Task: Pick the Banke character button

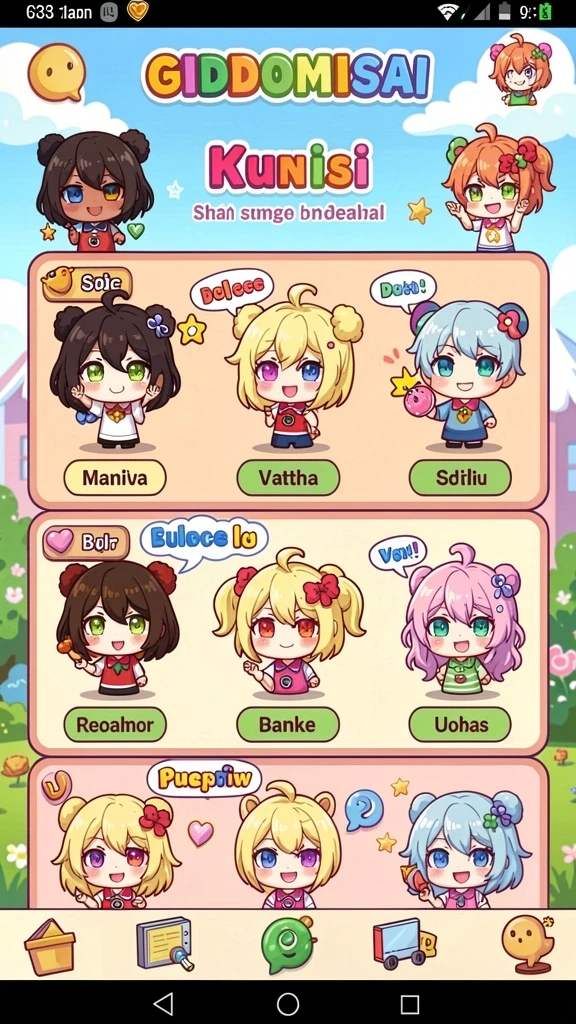Action: coord(288,724)
